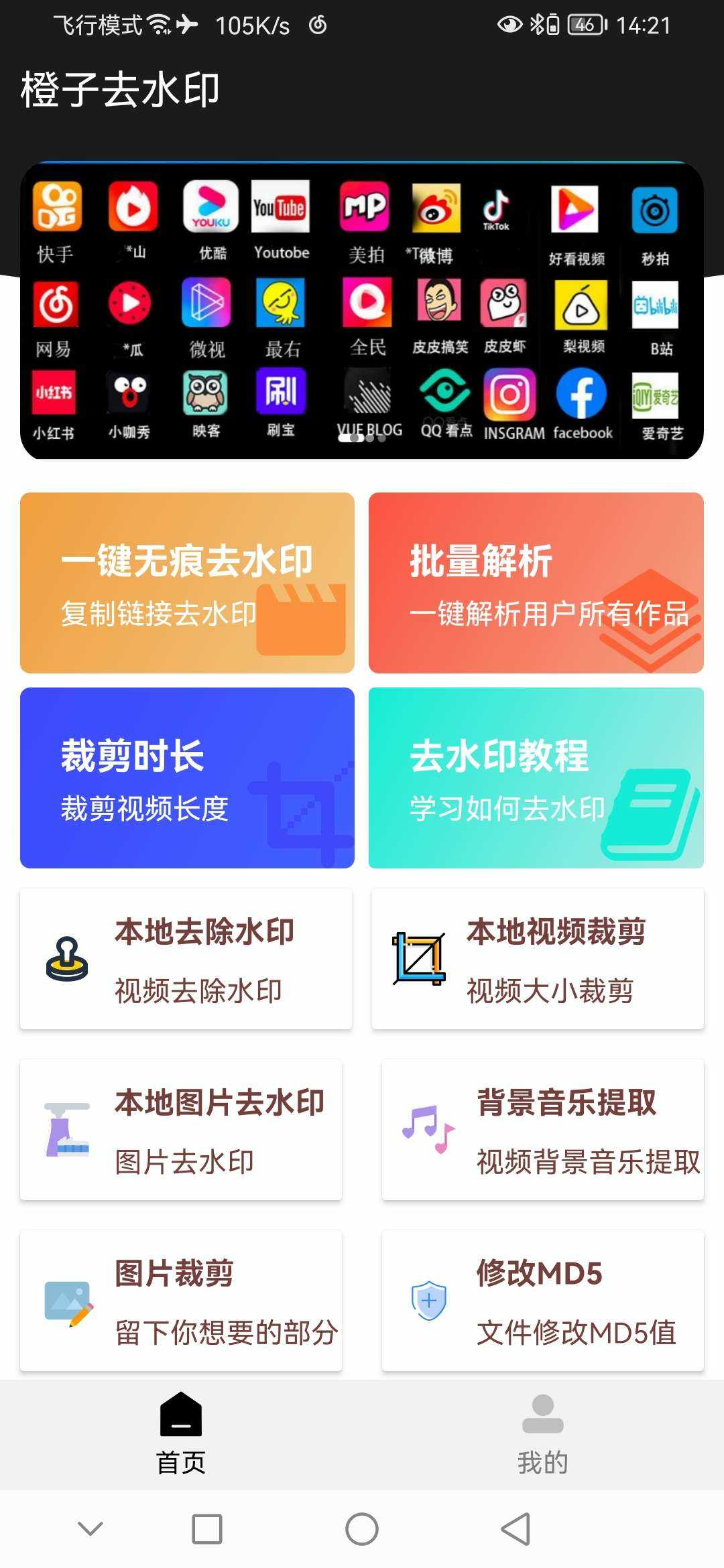Select 本地视频裁剪 tool
The image size is (724, 1568).
pyautogui.click(x=538, y=959)
